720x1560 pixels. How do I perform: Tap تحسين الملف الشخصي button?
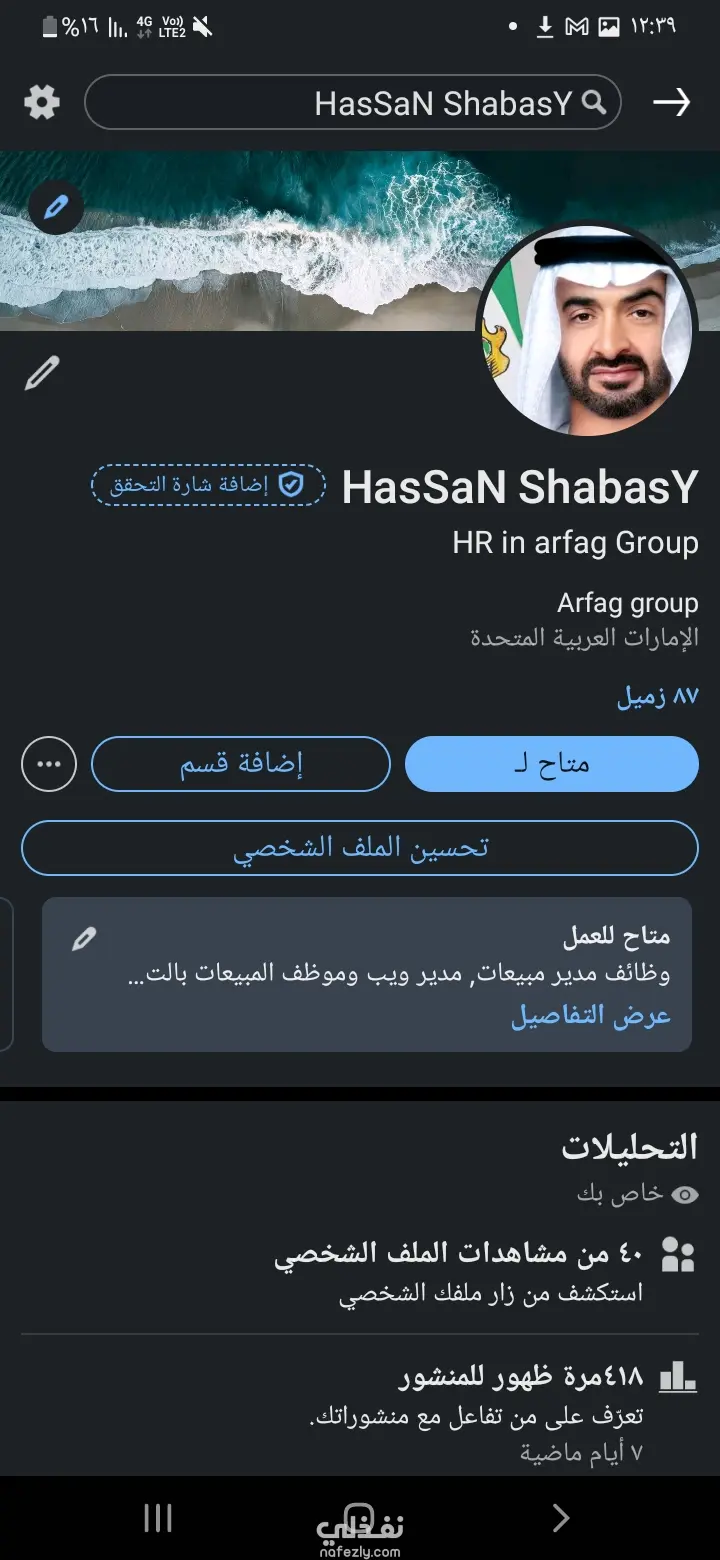tap(360, 847)
